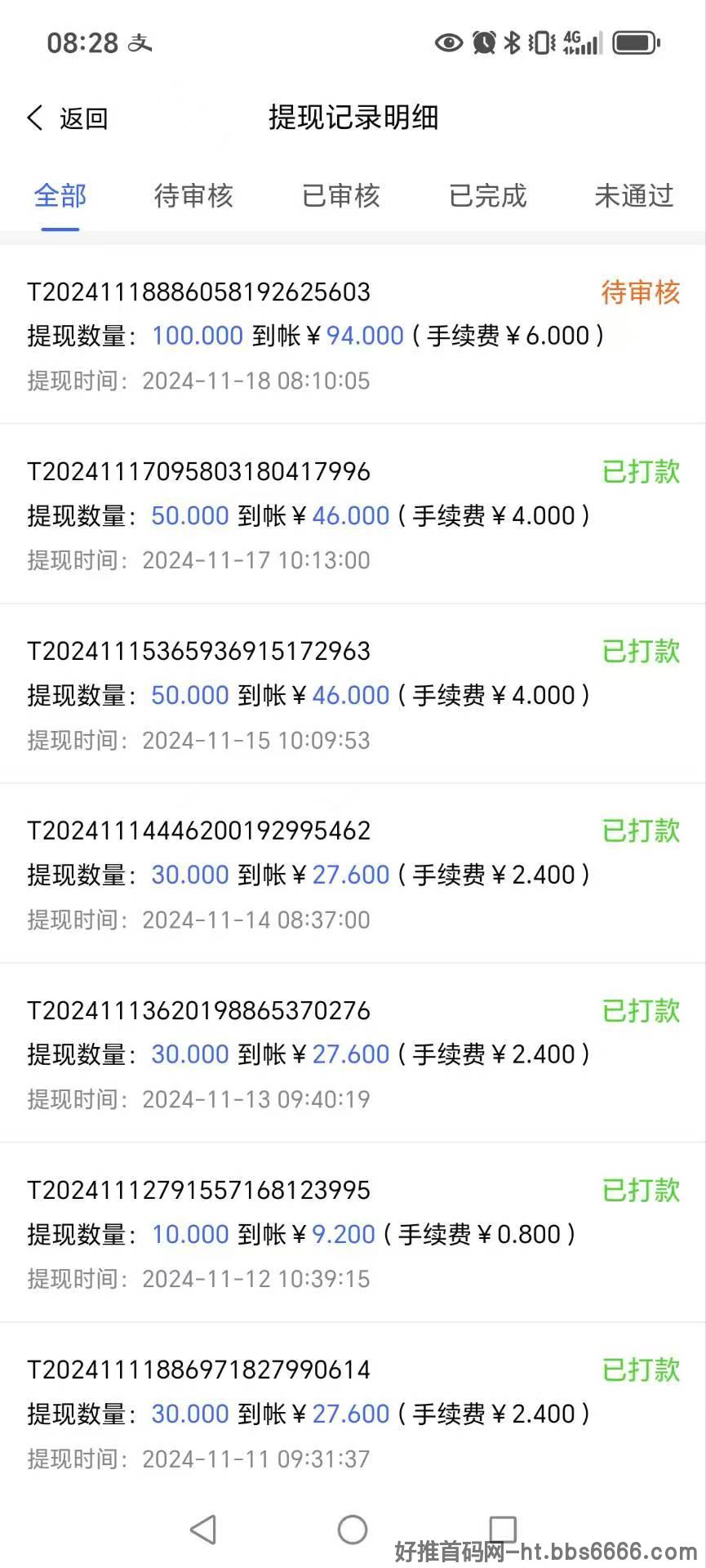Tap the system home button
This screenshot has width=706, height=1568.
[x=353, y=1530]
